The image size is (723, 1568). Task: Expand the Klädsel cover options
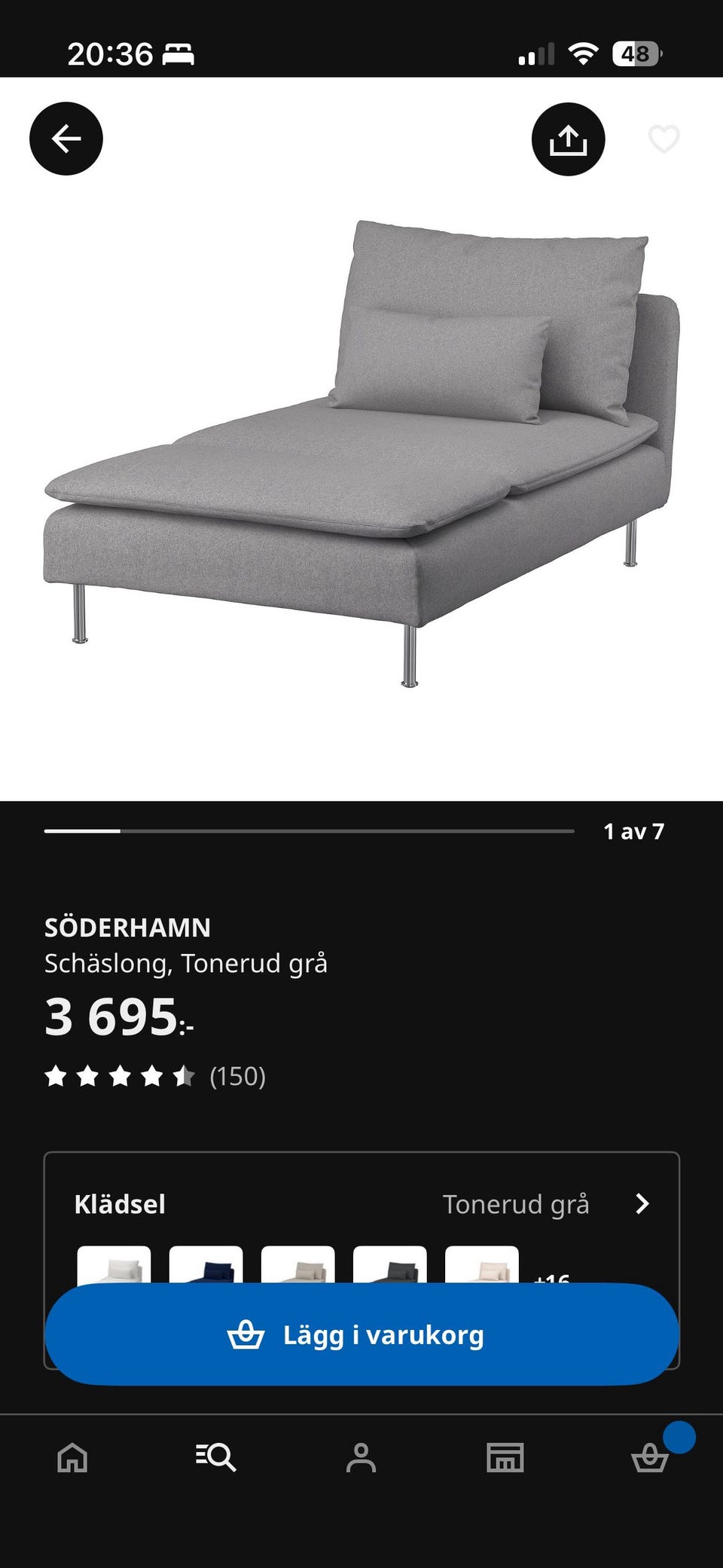click(361, 1204)
